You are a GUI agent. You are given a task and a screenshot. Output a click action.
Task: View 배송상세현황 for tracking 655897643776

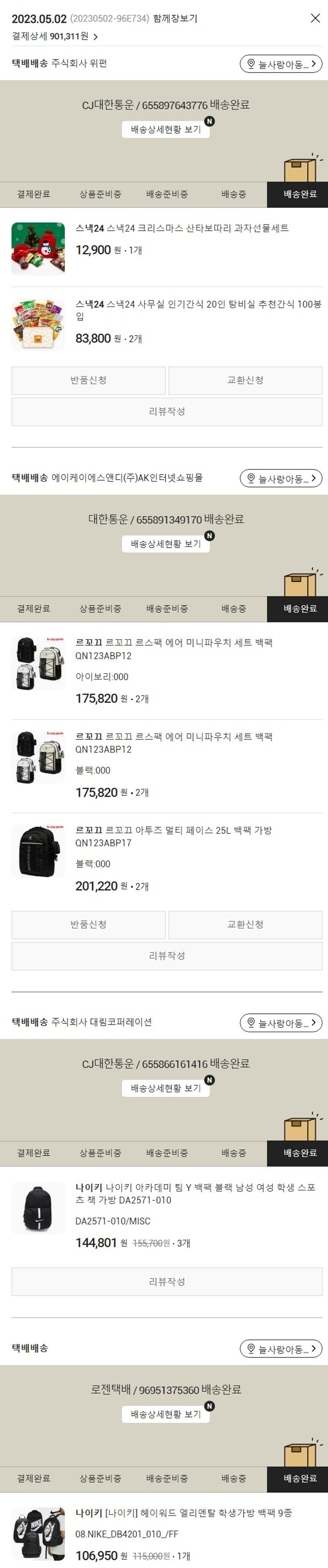(165, 130)
